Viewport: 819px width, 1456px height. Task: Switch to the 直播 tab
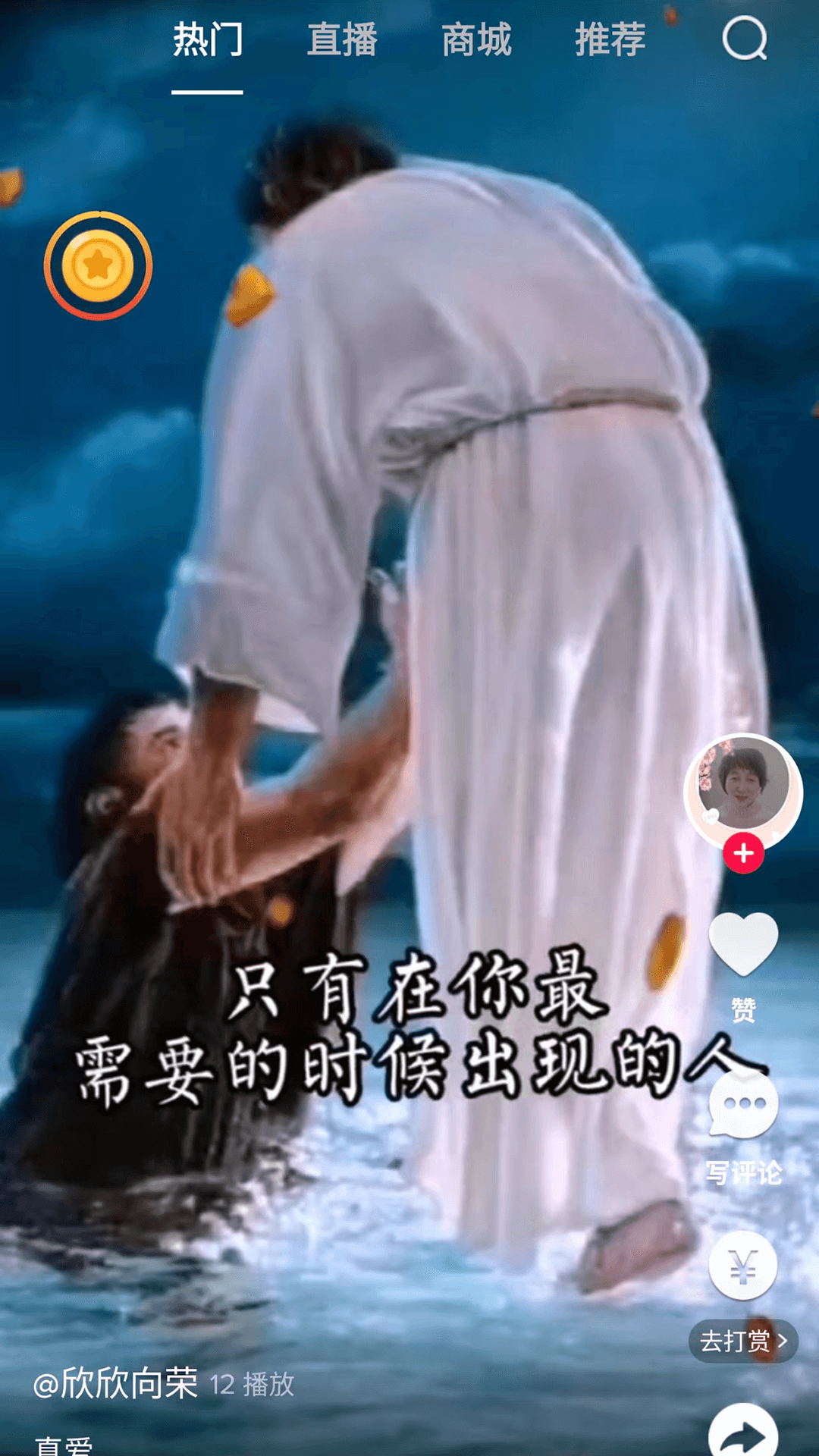343,42
